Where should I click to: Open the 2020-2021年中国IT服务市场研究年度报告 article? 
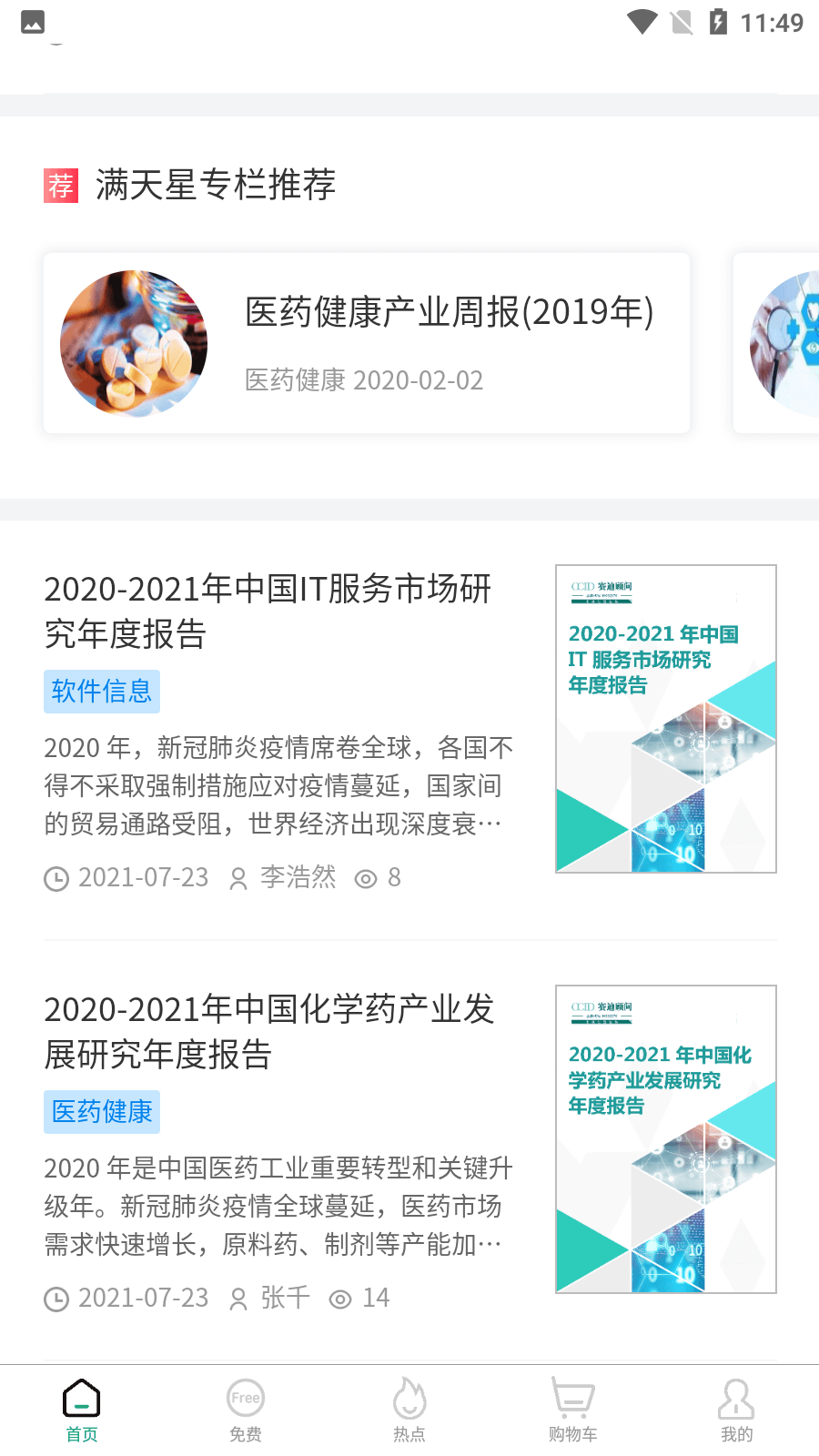(268, 611)
